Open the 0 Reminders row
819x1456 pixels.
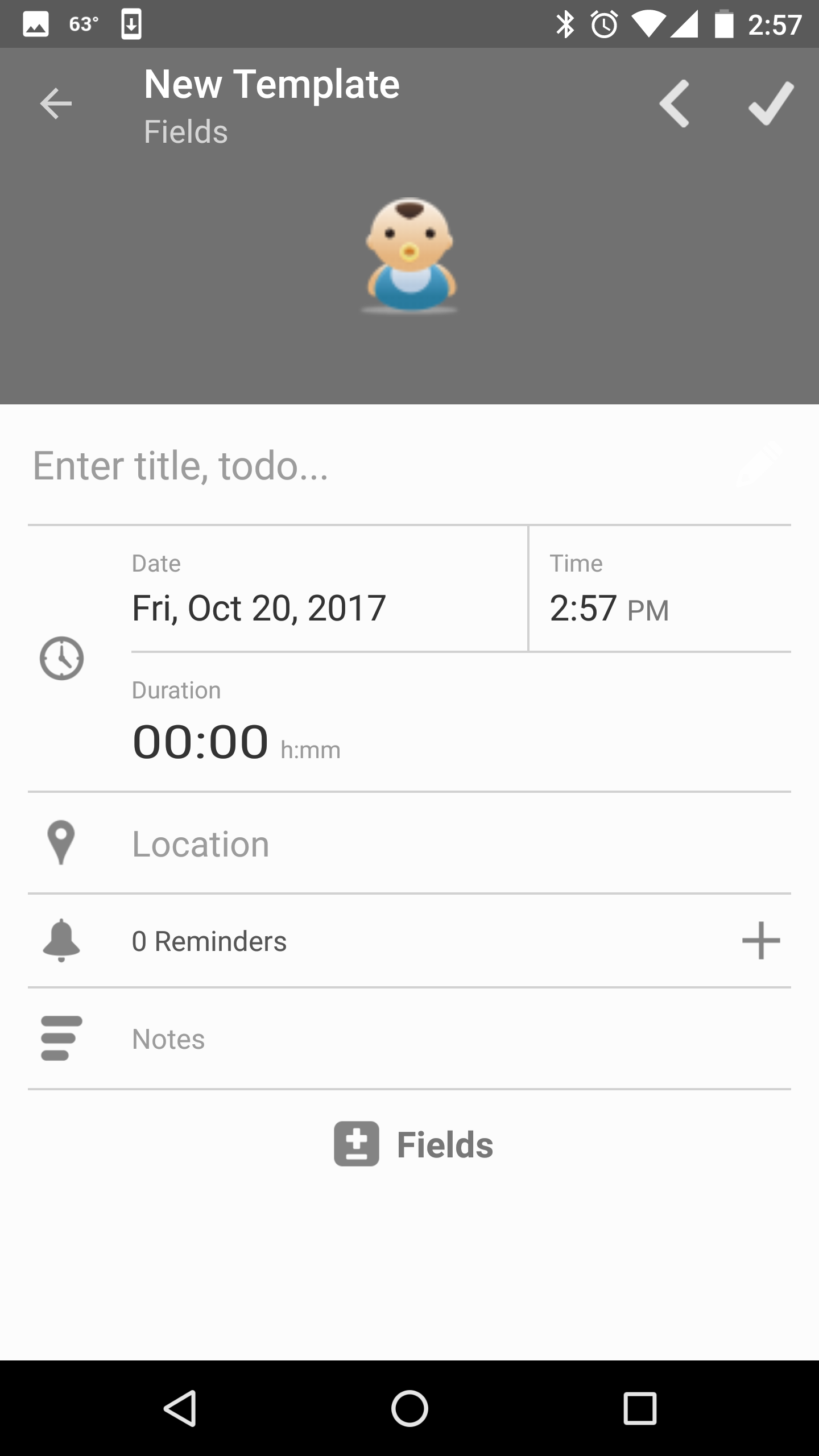pyautogui.click(x=409, y=941)
